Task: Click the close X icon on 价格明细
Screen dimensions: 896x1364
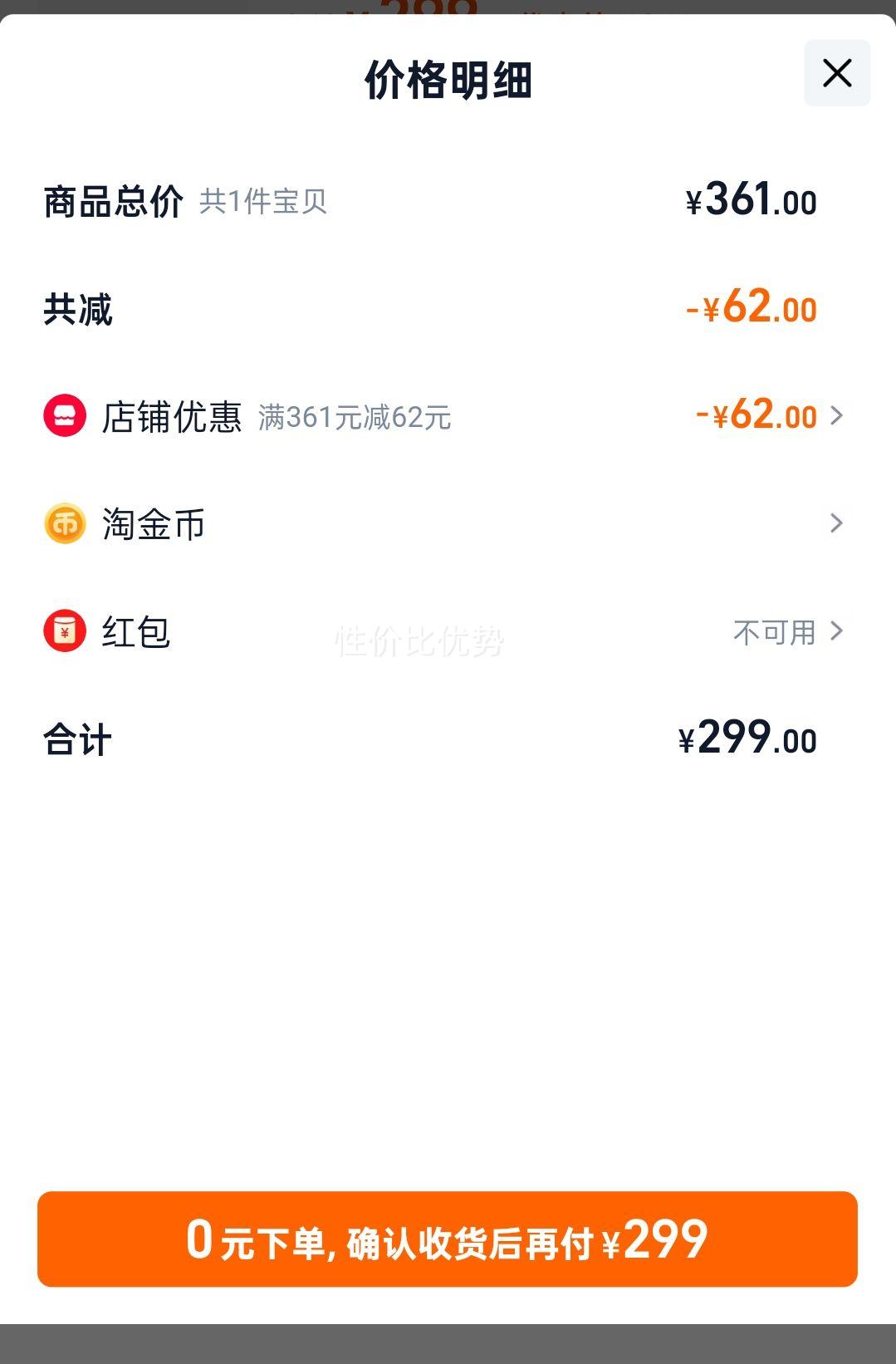Action: tap(835, 73)
